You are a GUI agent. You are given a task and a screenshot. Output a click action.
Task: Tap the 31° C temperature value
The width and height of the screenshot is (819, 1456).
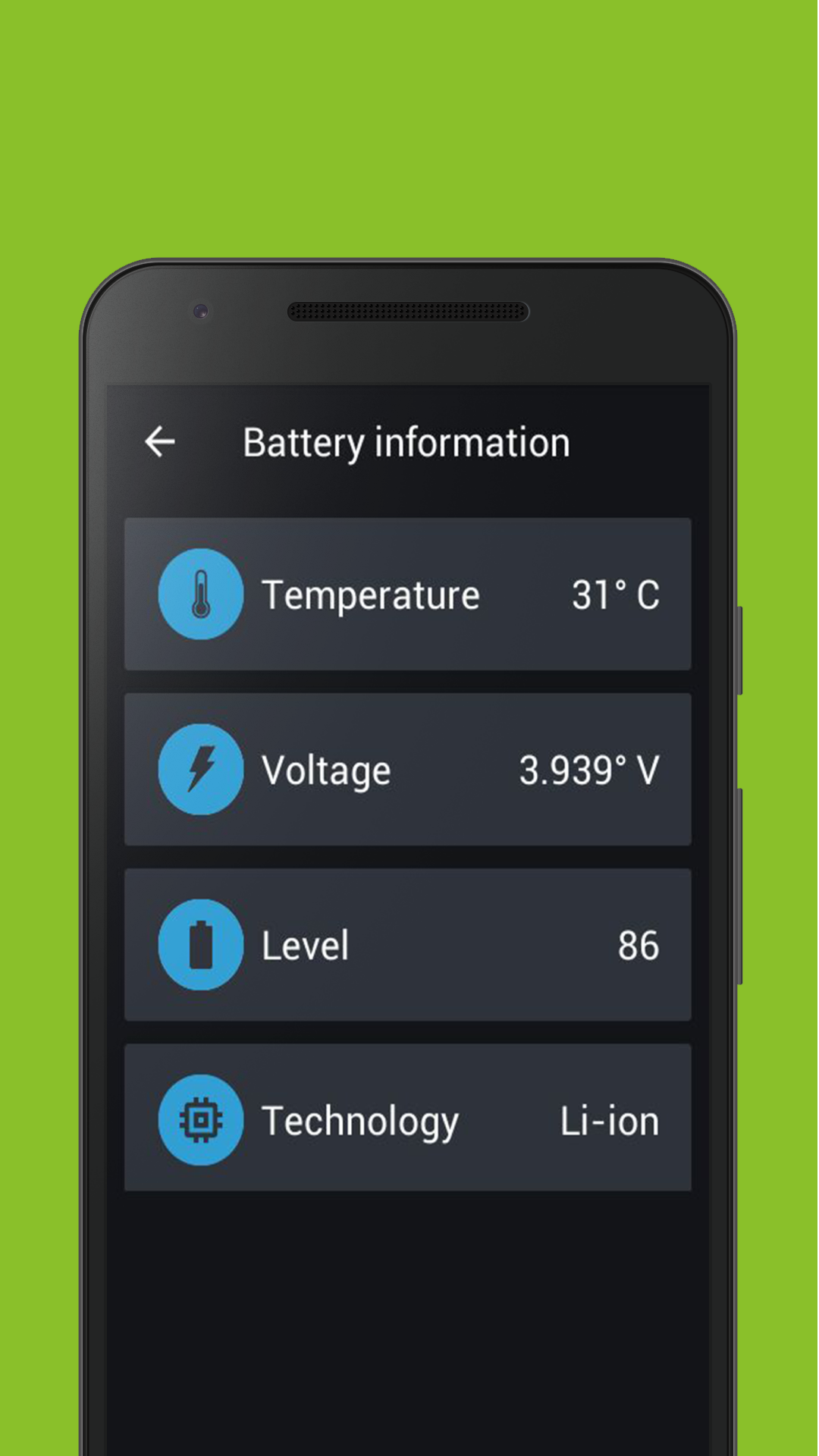coord(616,594)
